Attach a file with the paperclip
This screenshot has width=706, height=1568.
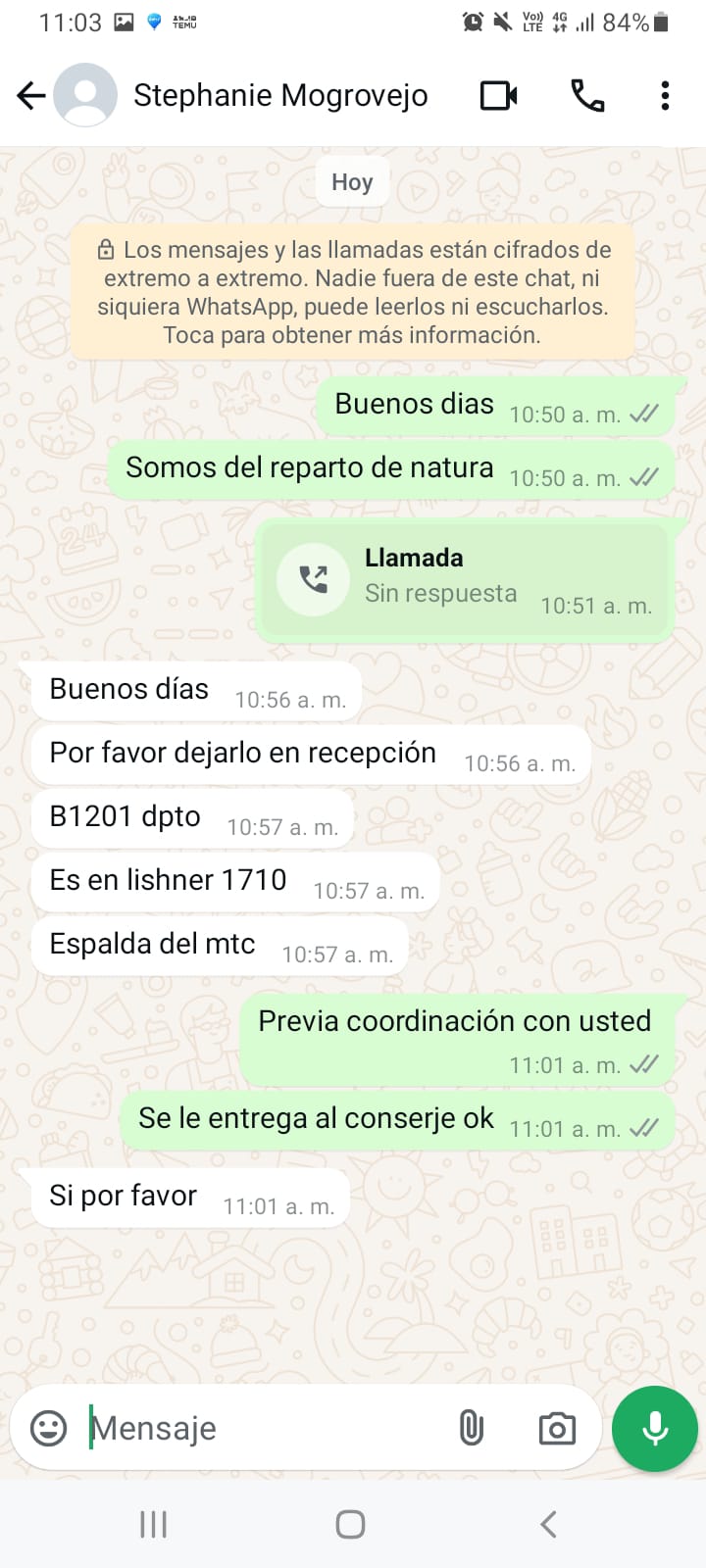pos(472,1428)
